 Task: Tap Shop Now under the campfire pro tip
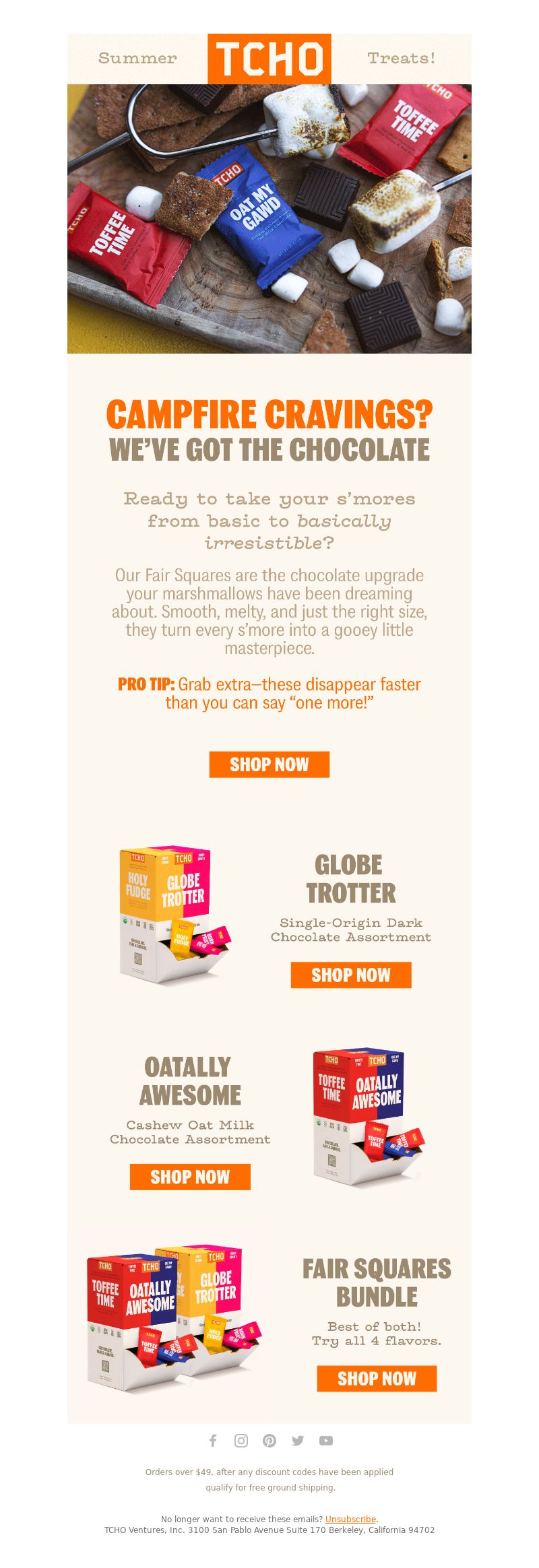coord(269,764)
